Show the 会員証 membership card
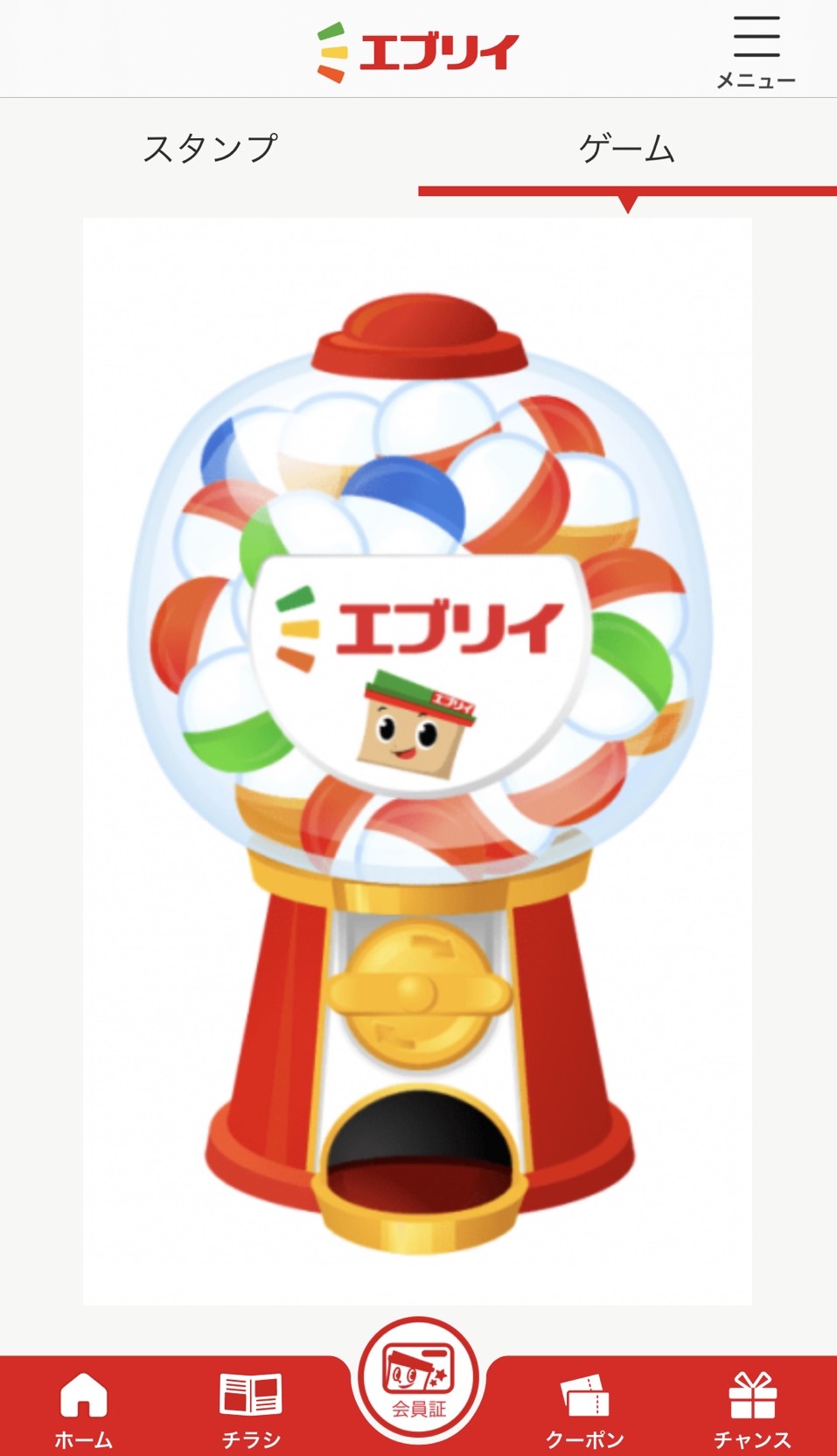837x1456 pixels. pyautogui.click(x=419, y=1381)
